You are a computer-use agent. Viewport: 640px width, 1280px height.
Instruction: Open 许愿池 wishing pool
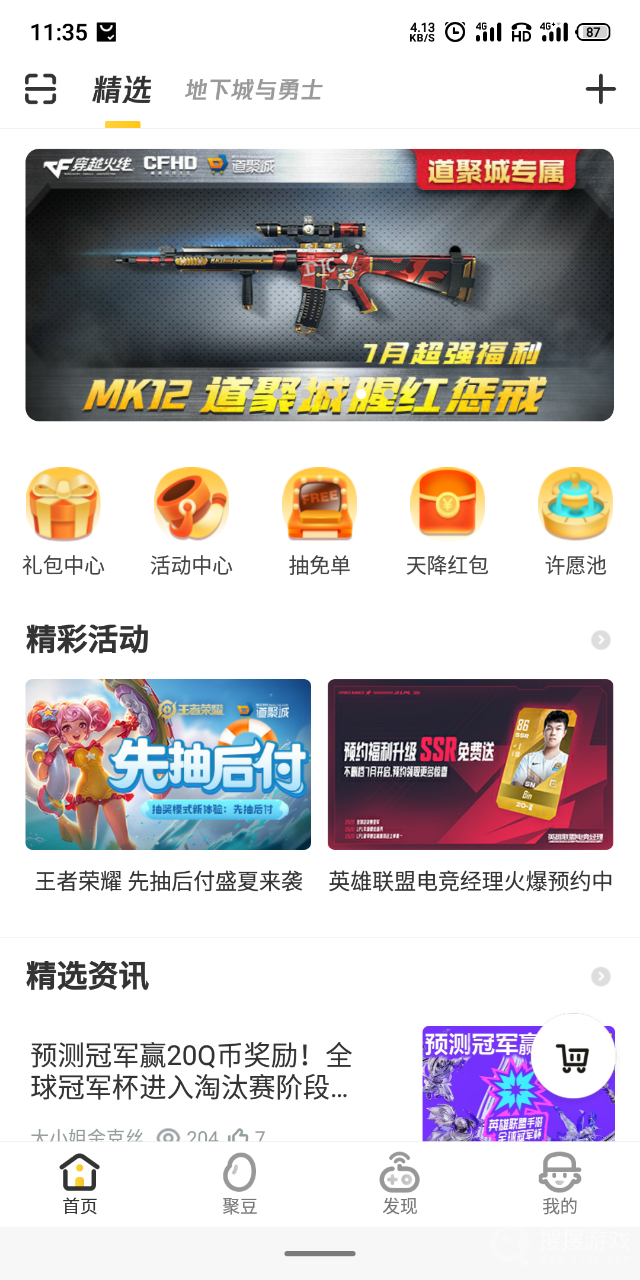(x=575, y=522)
